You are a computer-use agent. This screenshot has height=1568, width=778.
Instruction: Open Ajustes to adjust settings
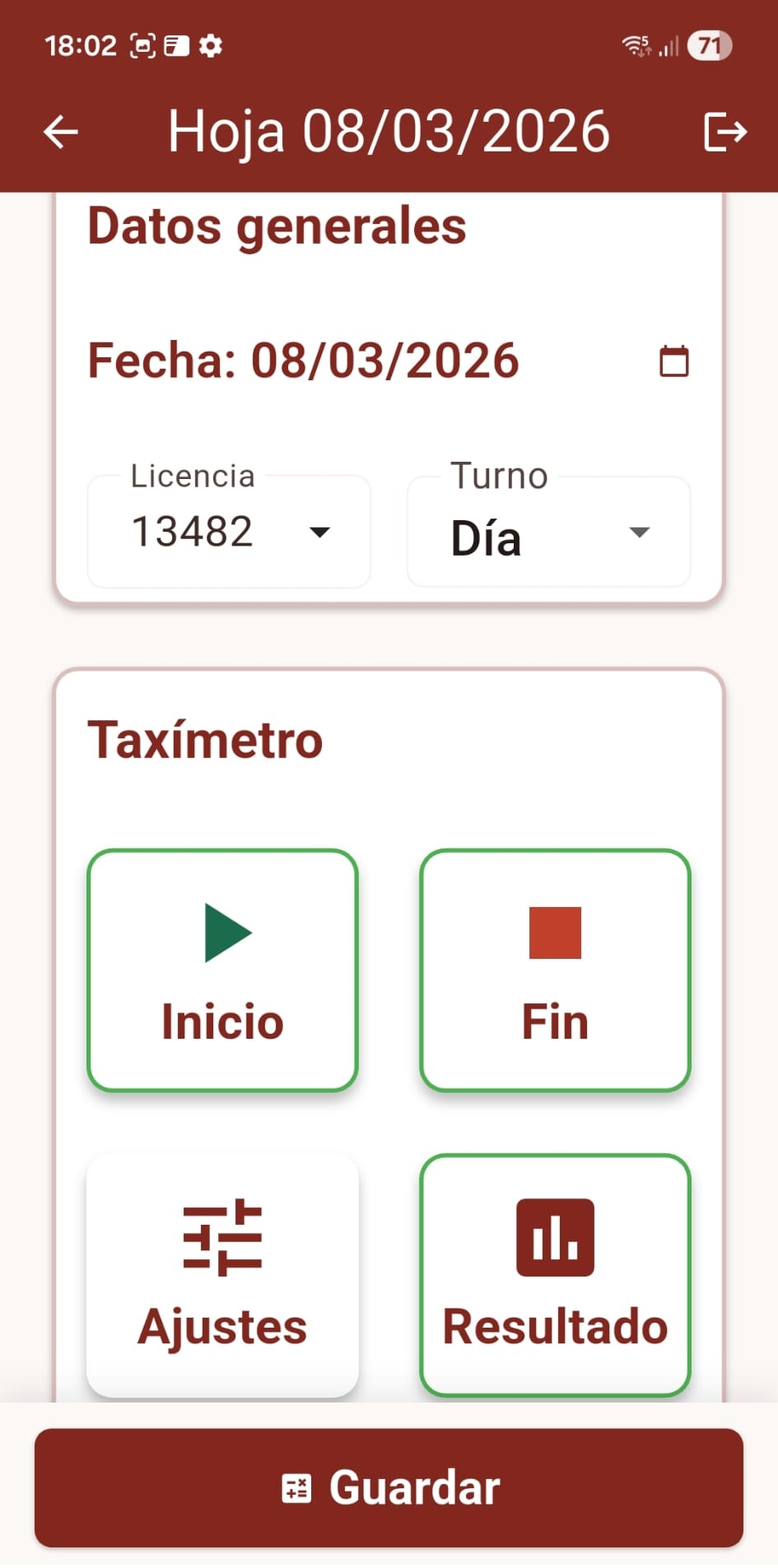[222, 1272]
